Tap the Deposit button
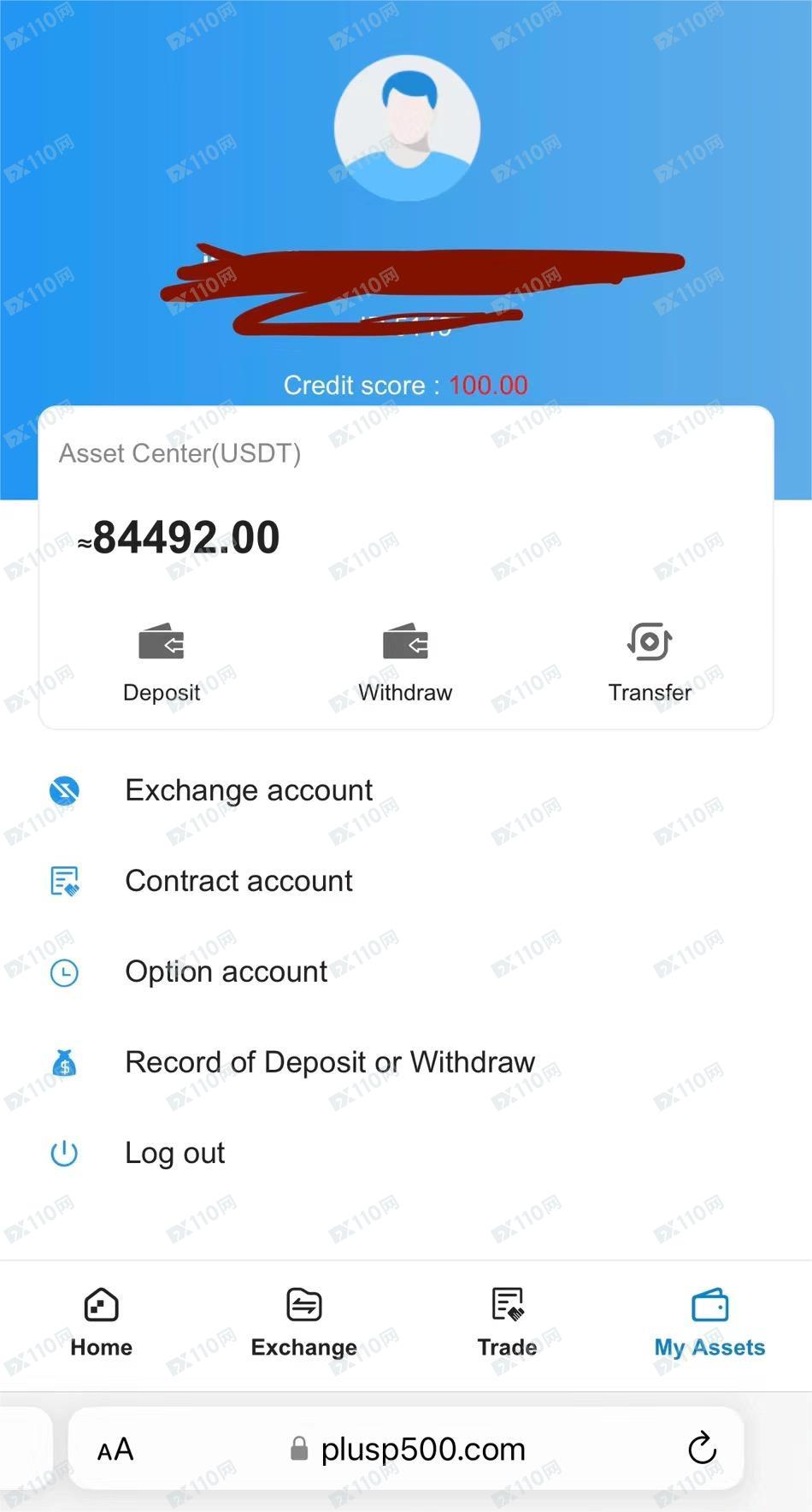 161,662
